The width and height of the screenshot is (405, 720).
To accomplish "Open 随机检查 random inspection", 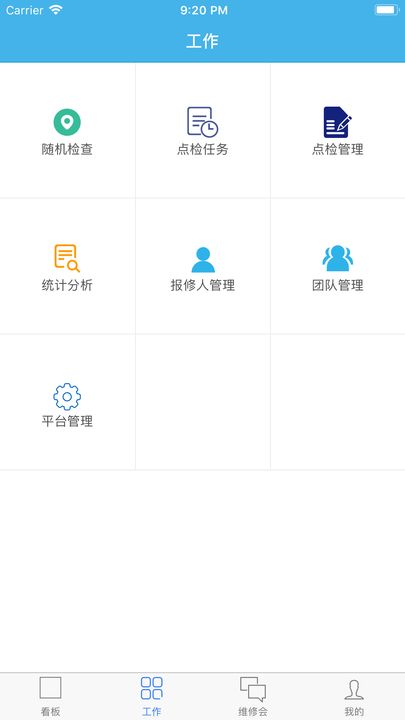I will pos(67,131).
